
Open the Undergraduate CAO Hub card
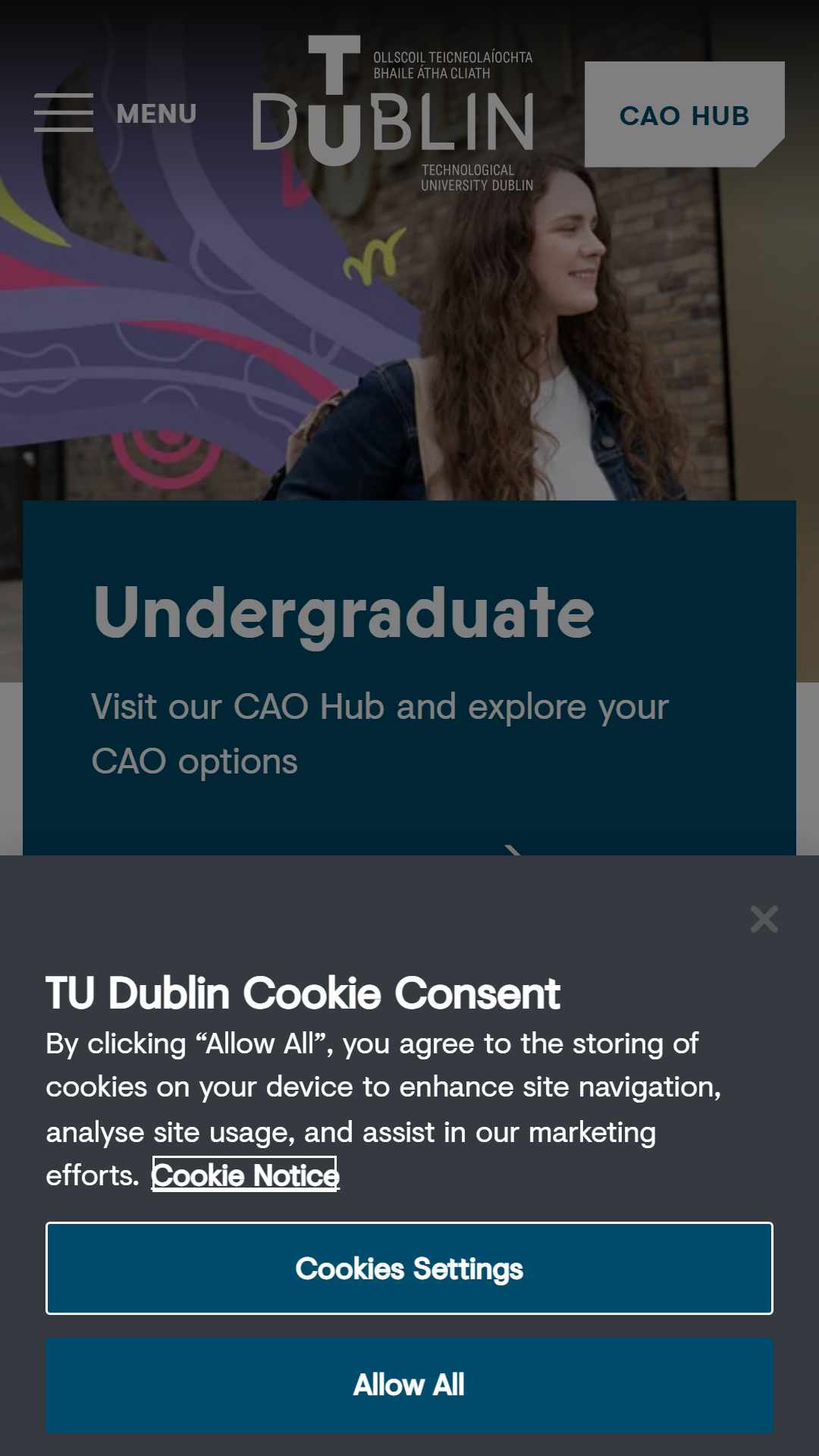[409, 678]
